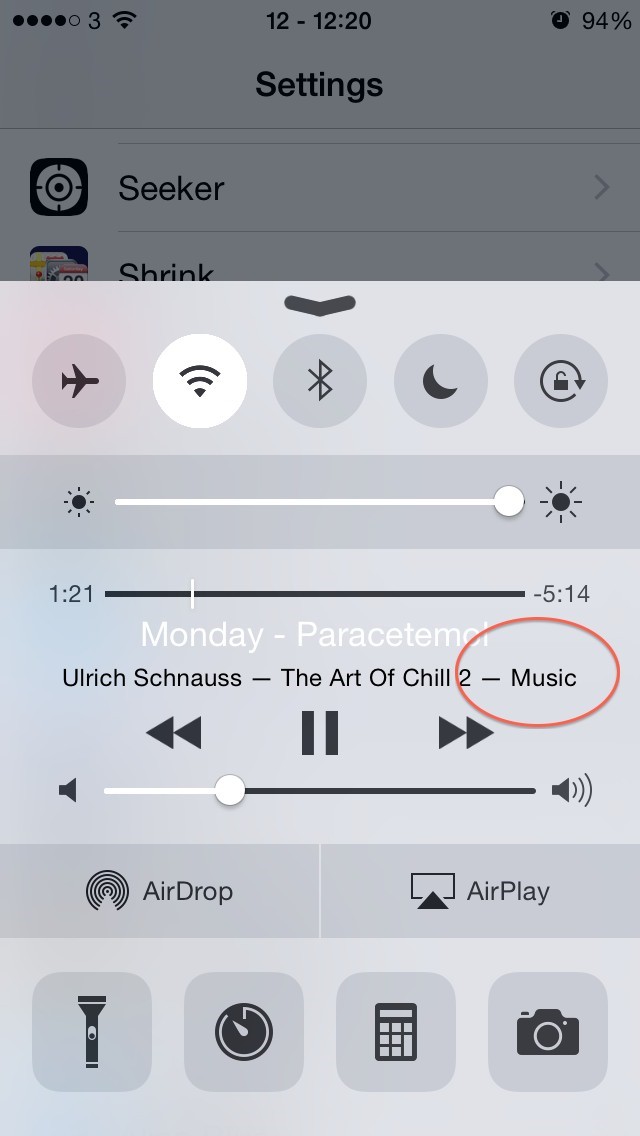Launch the calculator
Viewport: 640px width, 1136px height.
point(396,1032)
